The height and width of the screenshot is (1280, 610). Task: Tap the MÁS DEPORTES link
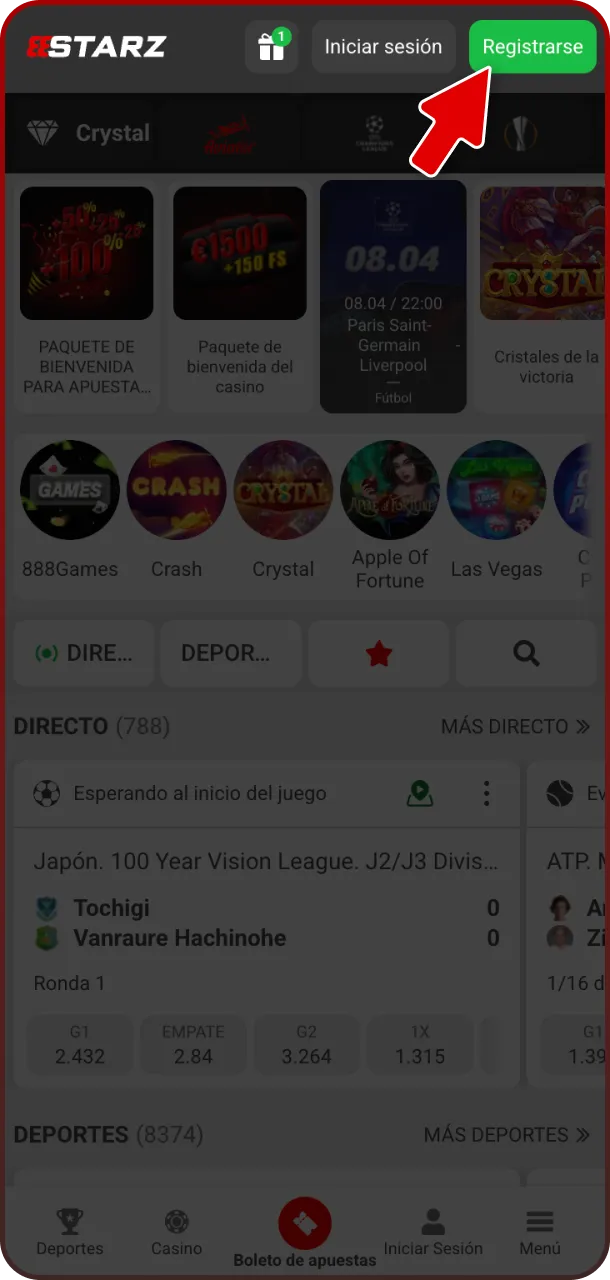pos(507,1135)
